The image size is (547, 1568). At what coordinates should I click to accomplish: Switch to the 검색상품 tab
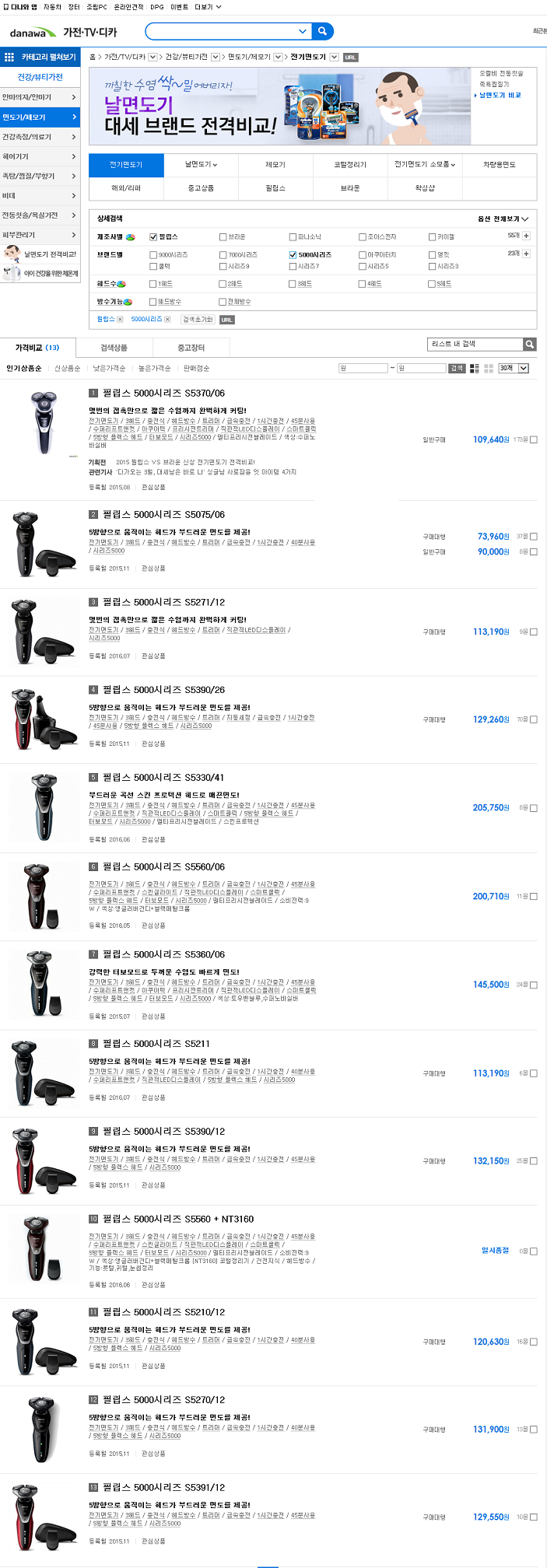pos(114,348)
